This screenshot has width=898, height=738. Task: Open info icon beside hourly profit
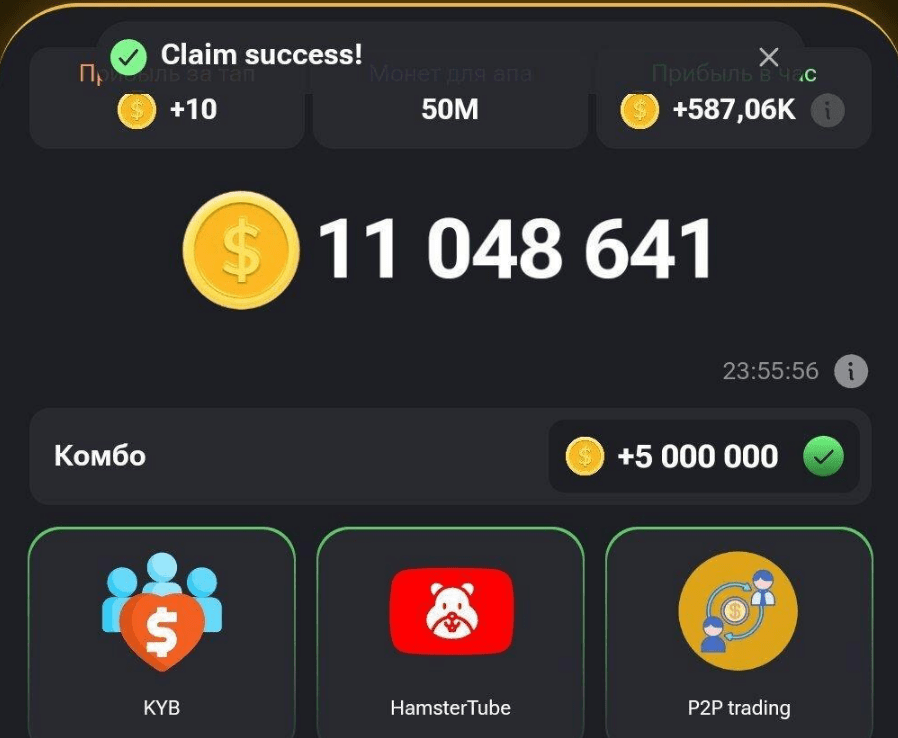pyautogui.click(x=826, y=110)
